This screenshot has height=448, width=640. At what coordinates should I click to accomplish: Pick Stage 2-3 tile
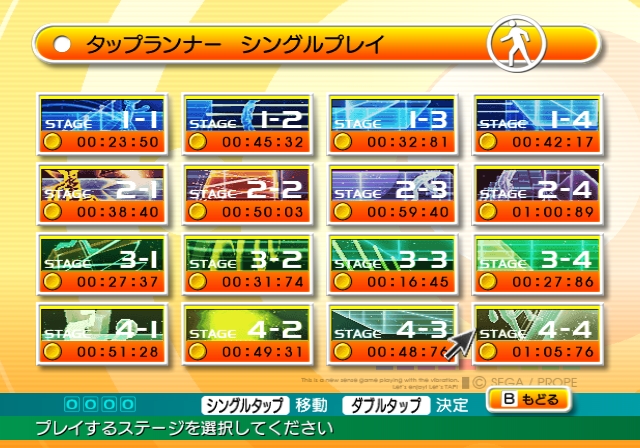coord(393,195)
